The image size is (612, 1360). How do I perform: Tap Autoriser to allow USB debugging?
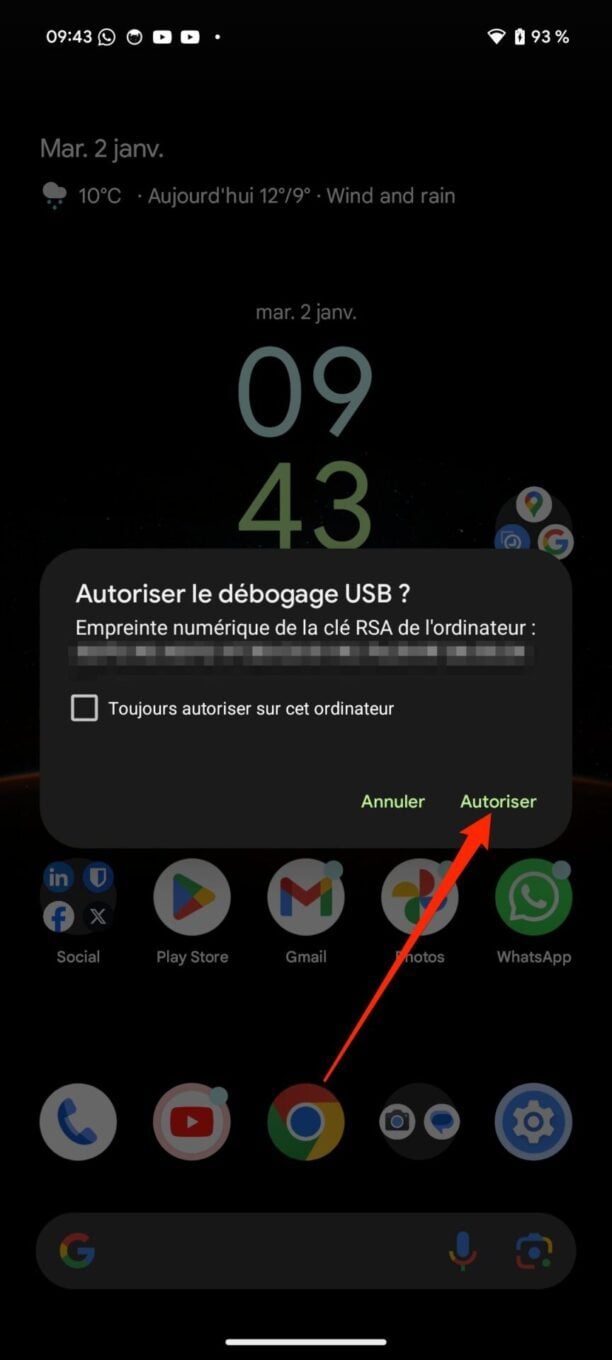click(x=498, y=801)
